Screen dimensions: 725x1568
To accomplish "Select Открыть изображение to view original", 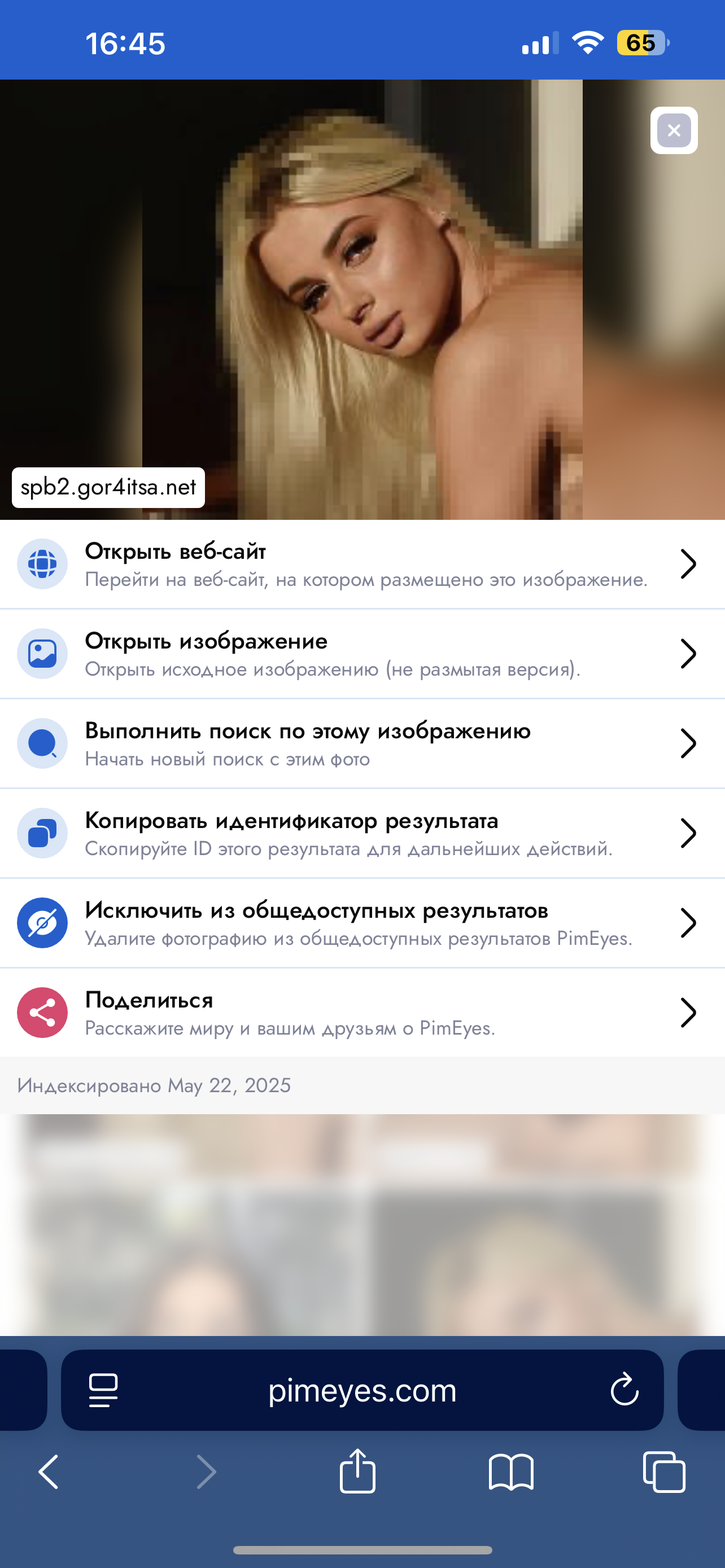I will 362,654.
